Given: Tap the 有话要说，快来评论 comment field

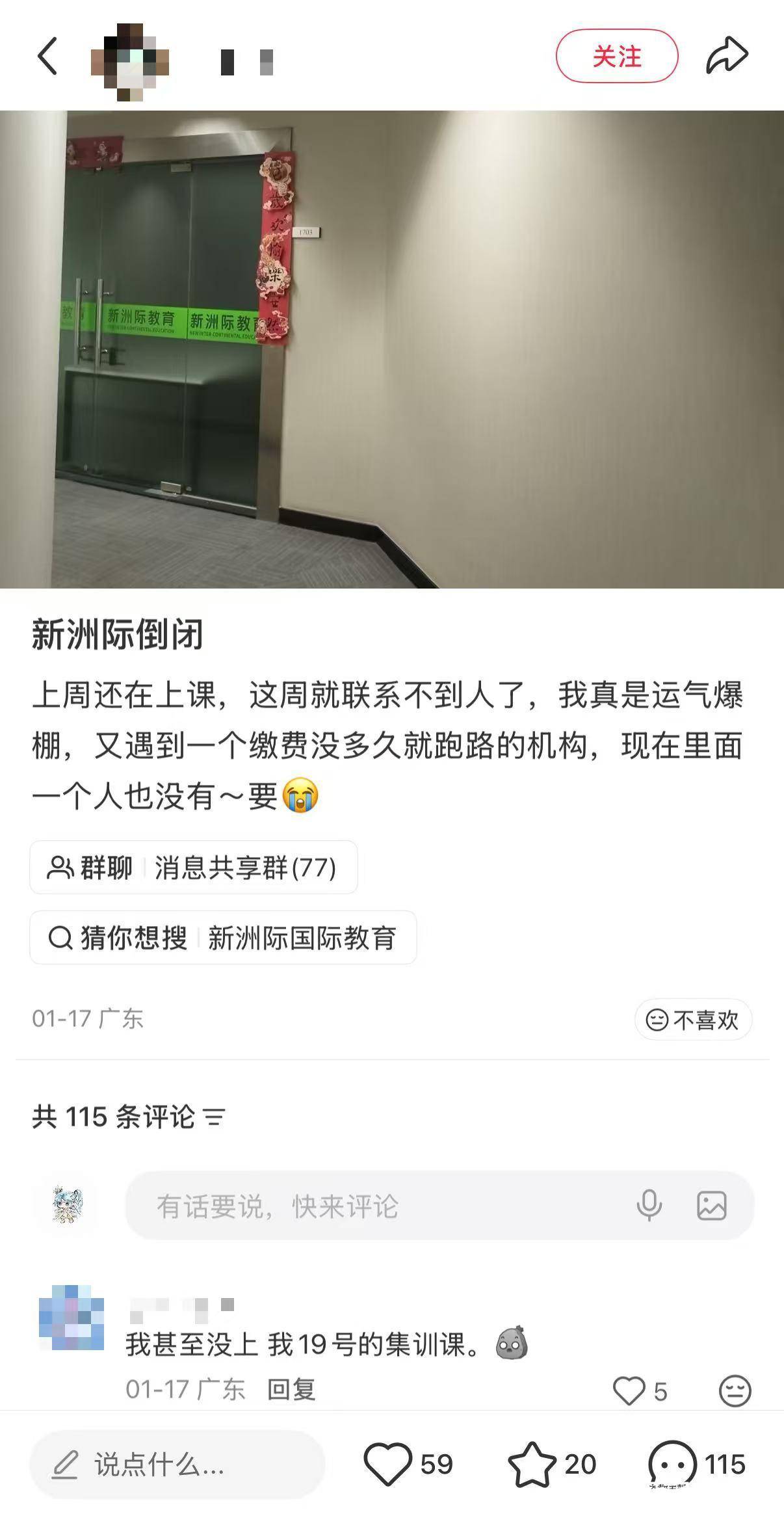Looking at the screenshot, I should 377,1206.
